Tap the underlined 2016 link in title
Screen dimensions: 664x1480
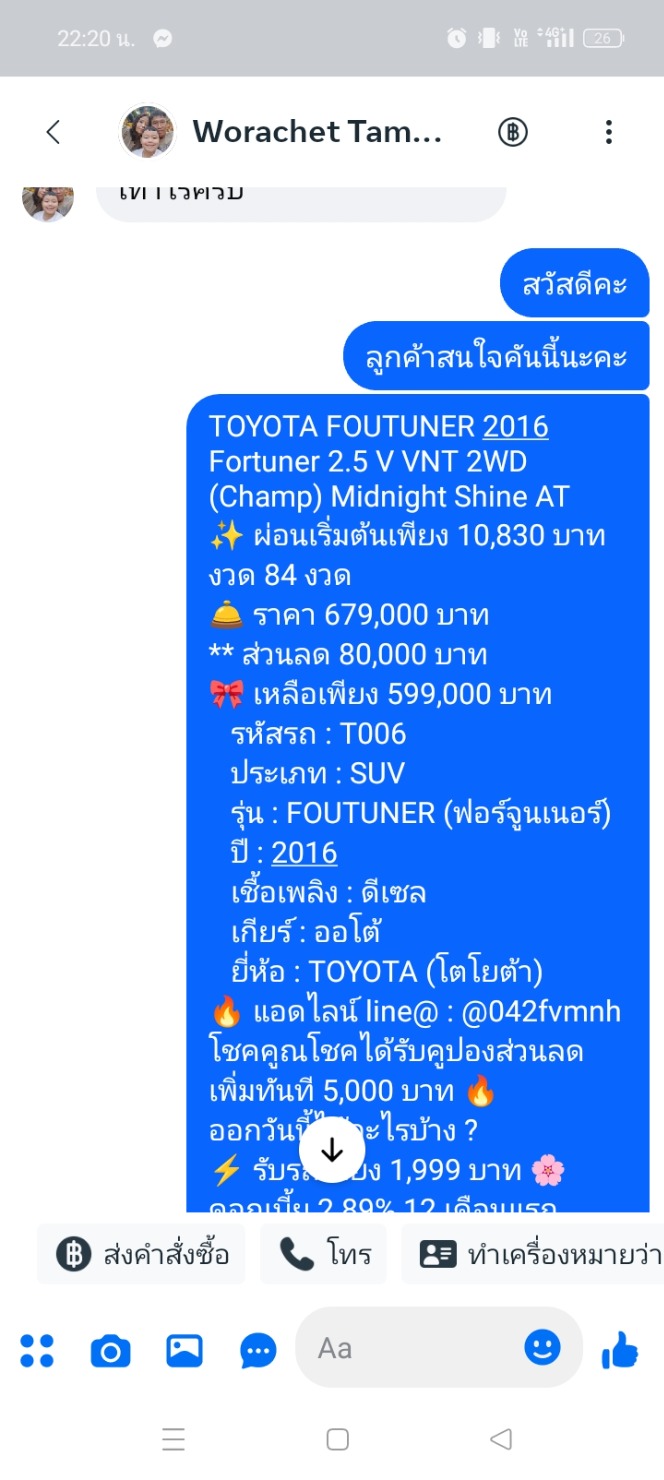[x=516, y=427]
